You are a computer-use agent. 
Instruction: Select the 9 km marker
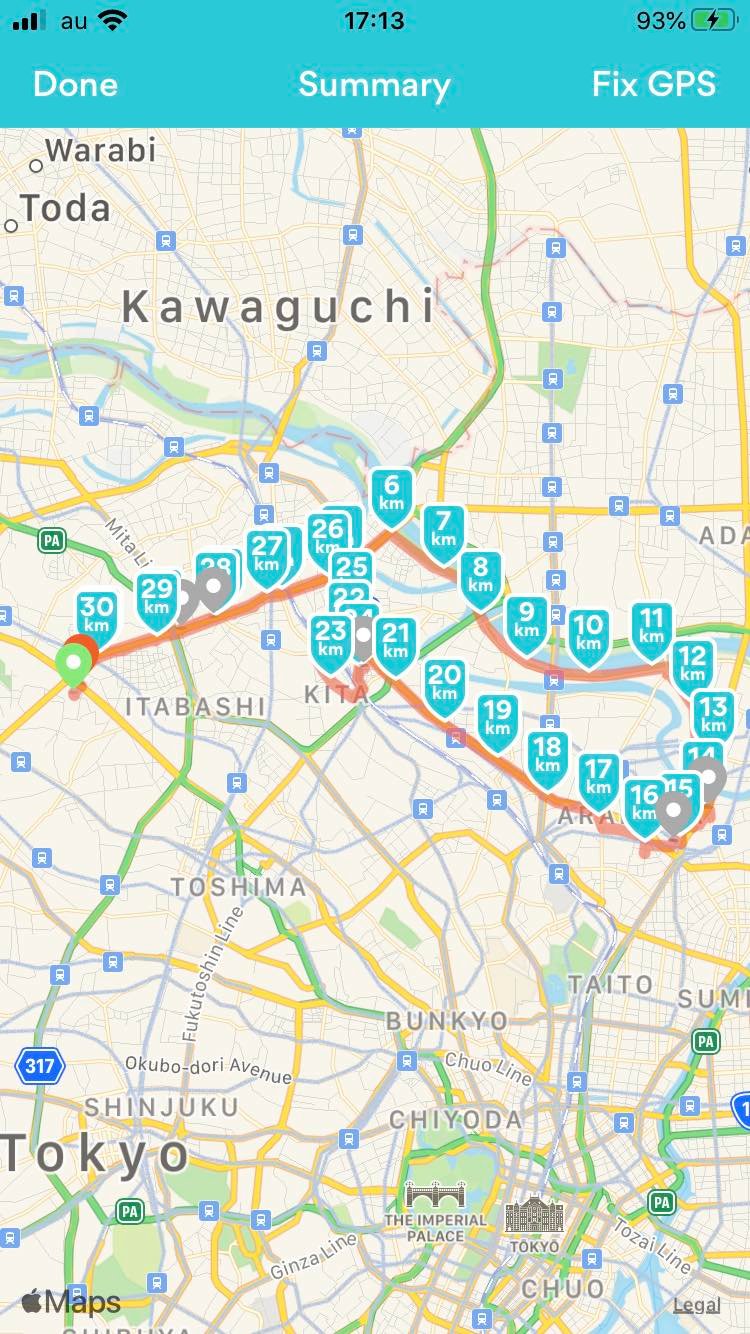coord(526,619)
